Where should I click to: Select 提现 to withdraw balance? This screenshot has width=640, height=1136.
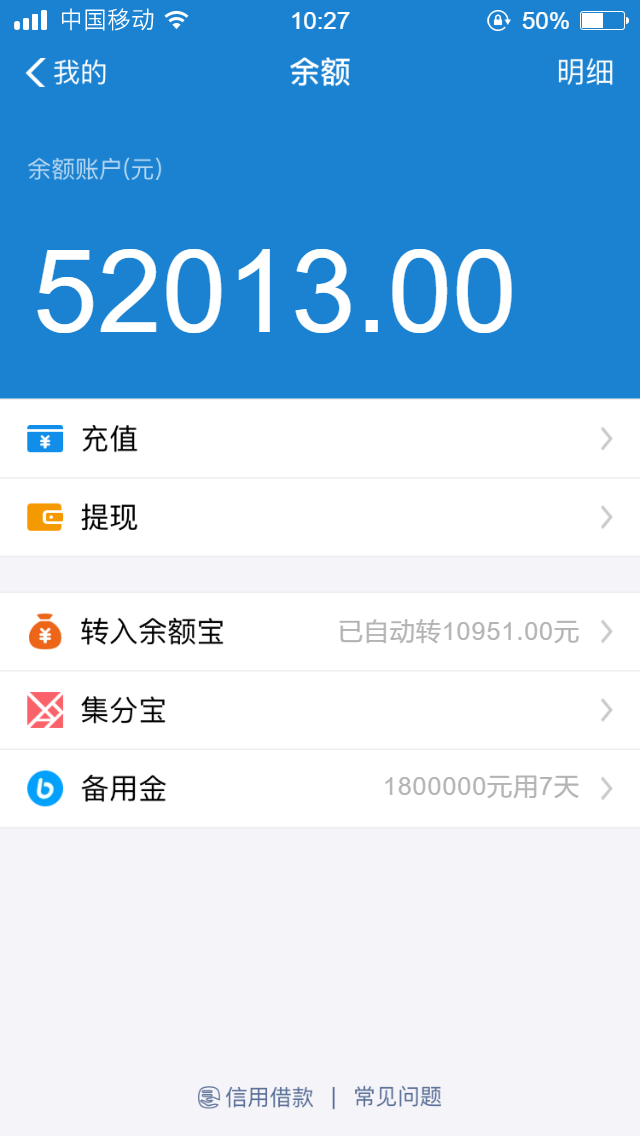pyautogui.click(x=320, y=517)
